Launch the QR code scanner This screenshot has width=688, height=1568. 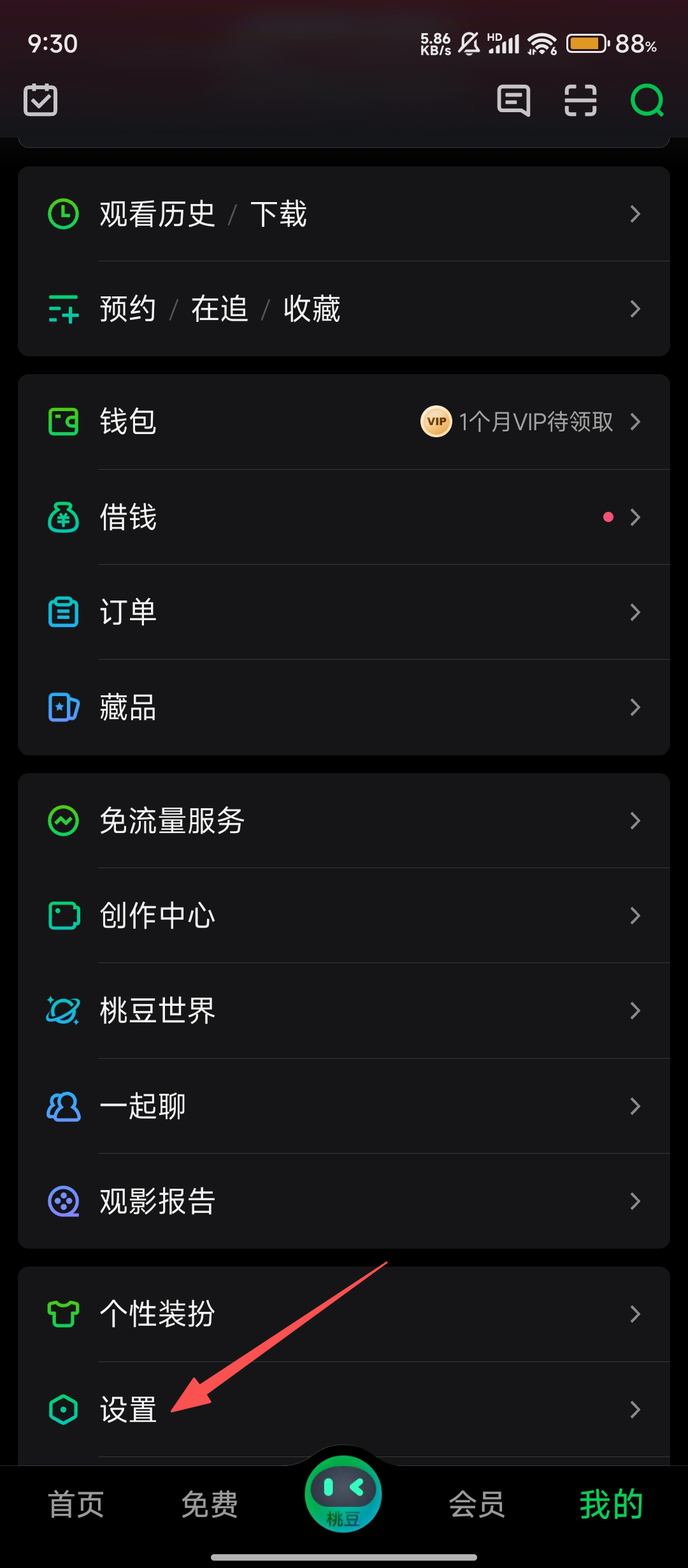[x=580, y=100]
